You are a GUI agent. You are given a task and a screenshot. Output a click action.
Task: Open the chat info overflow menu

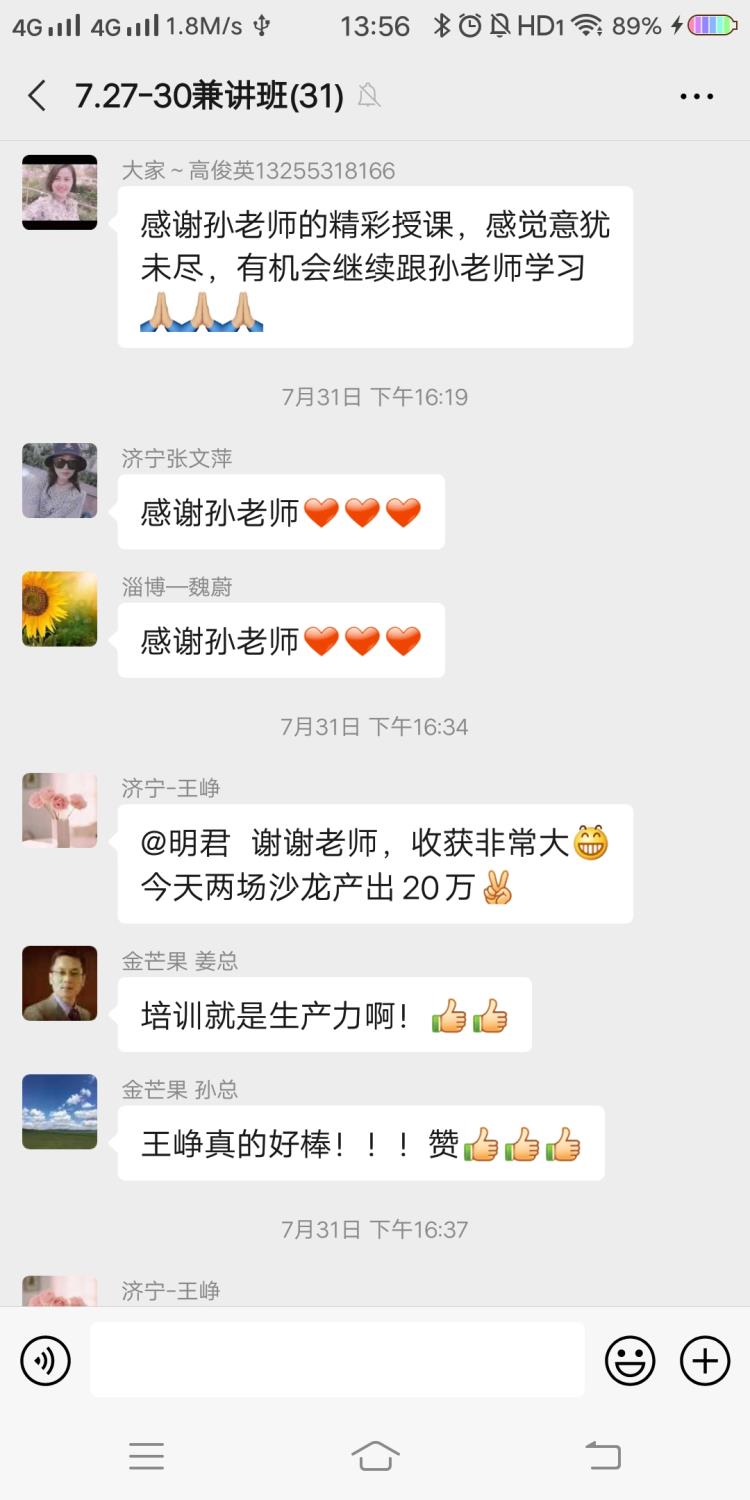tap(696, 96)
